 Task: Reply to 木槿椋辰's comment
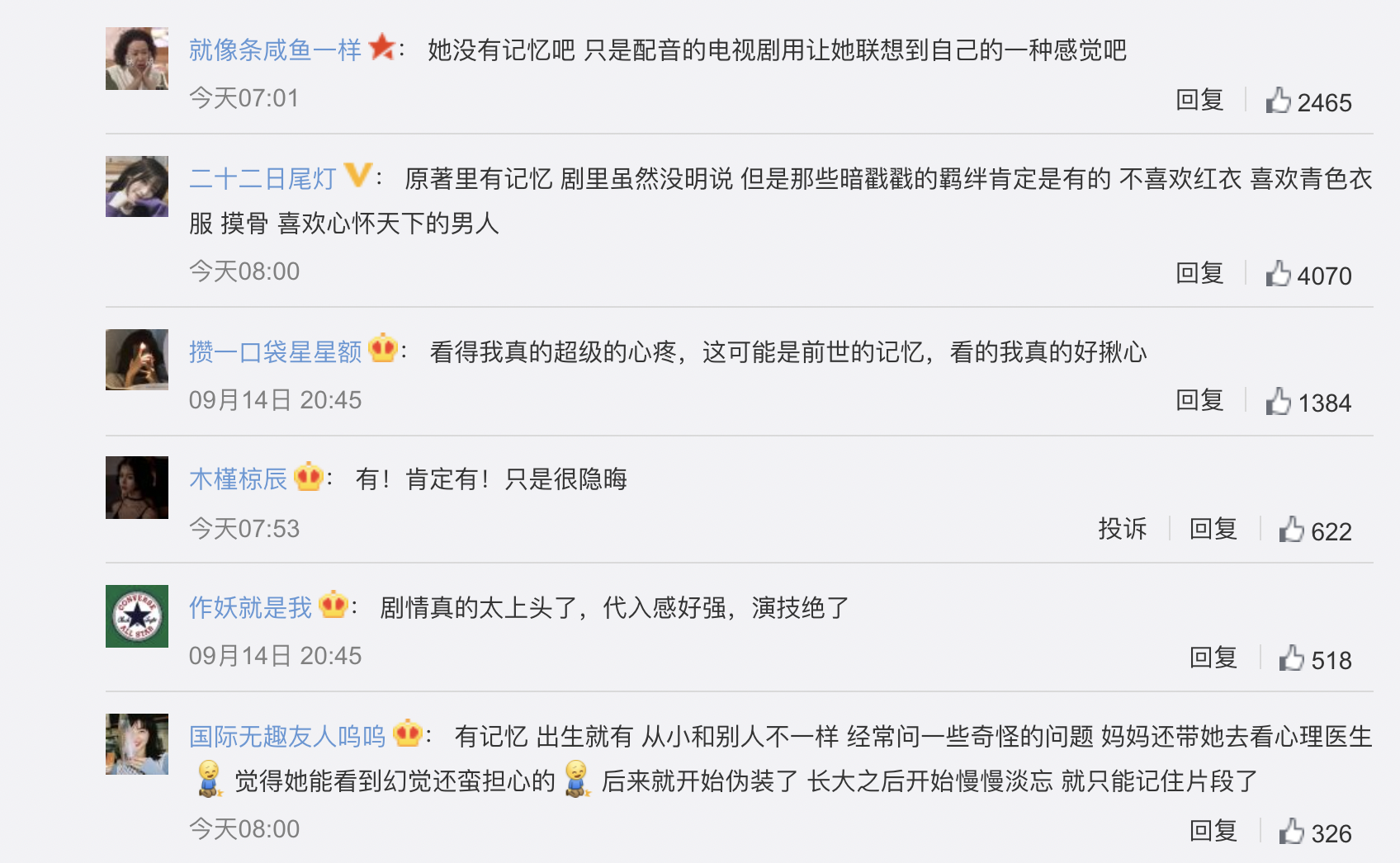point(1213,530)
